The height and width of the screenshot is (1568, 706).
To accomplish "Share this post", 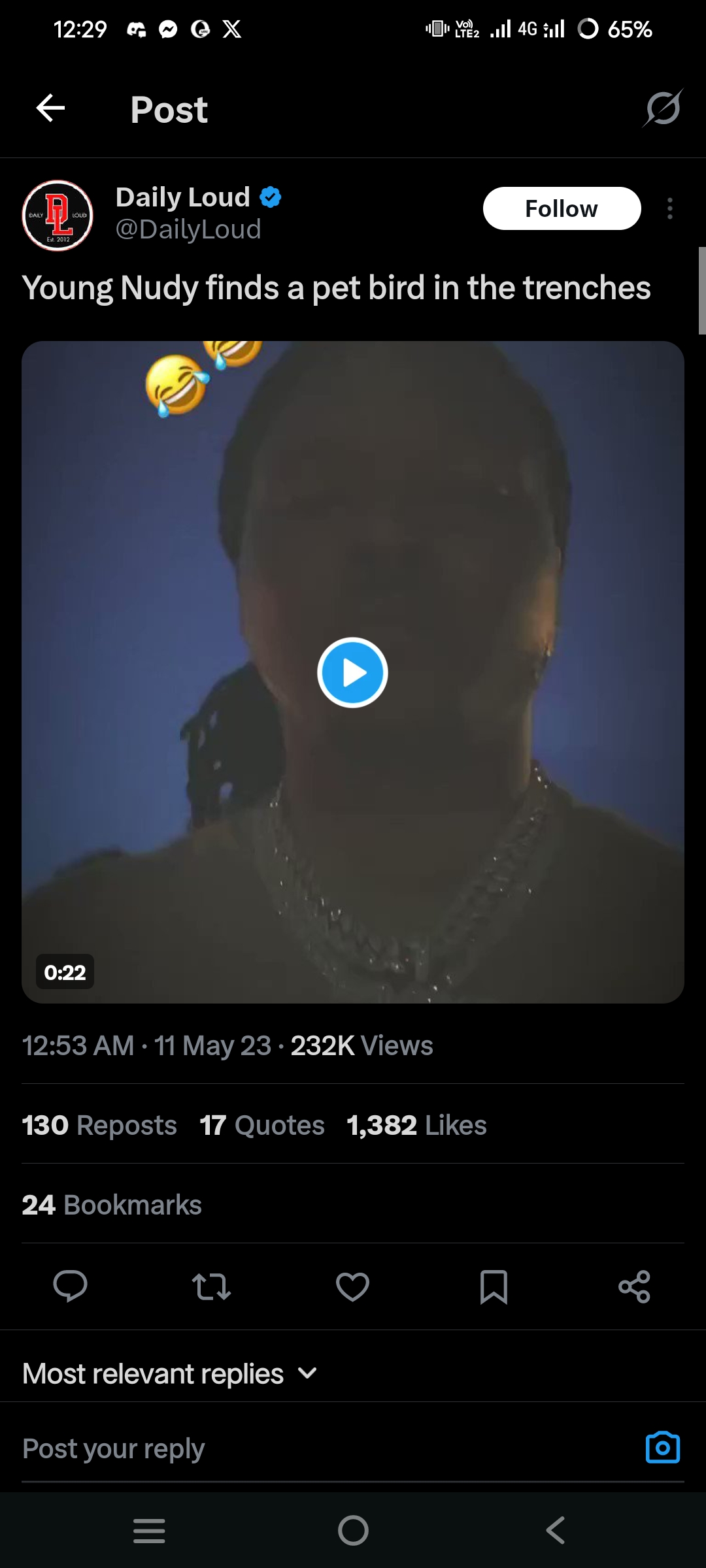I will [634, 1286].
